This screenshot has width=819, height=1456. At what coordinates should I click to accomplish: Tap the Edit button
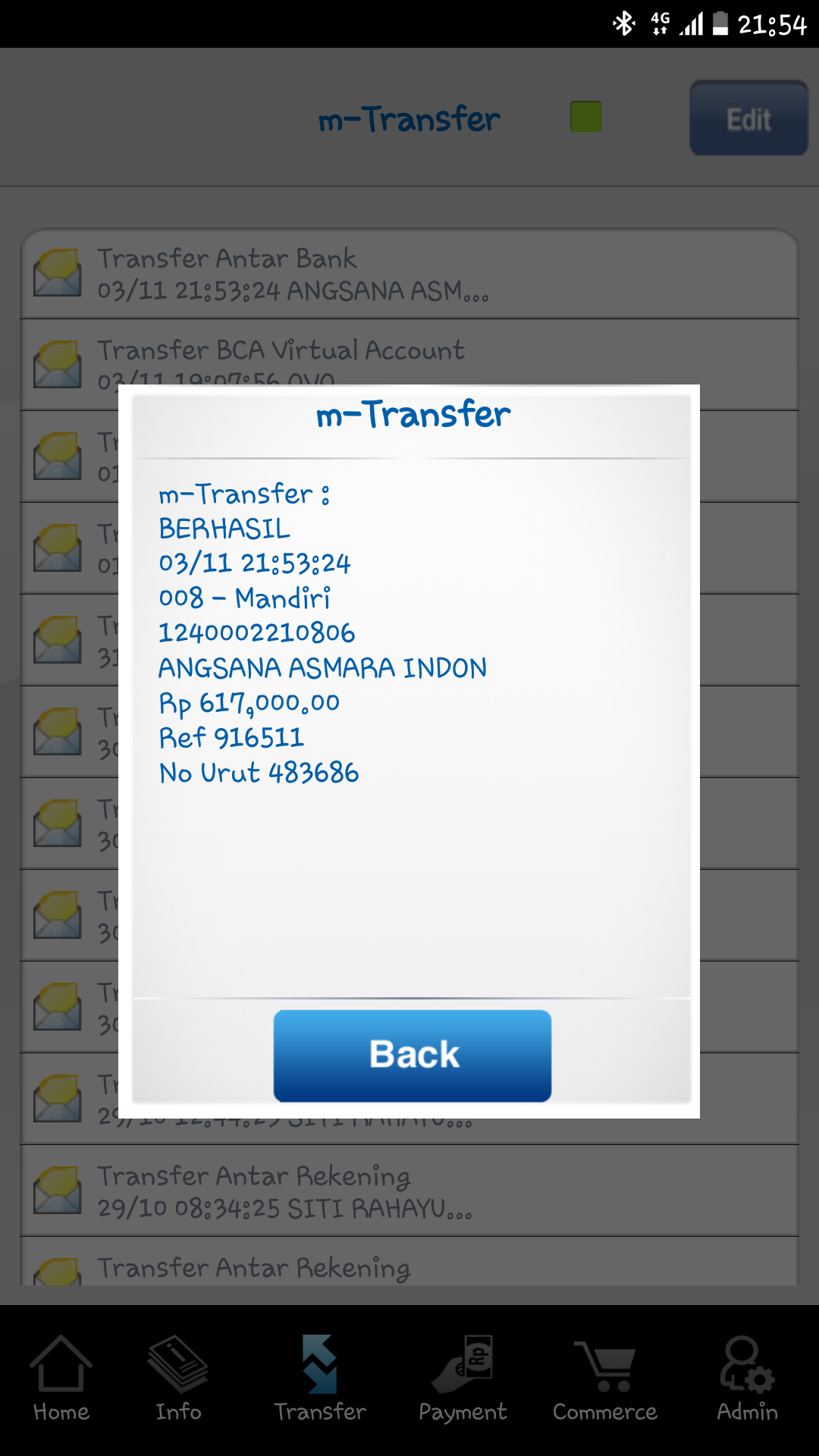[x=748, y=118]
